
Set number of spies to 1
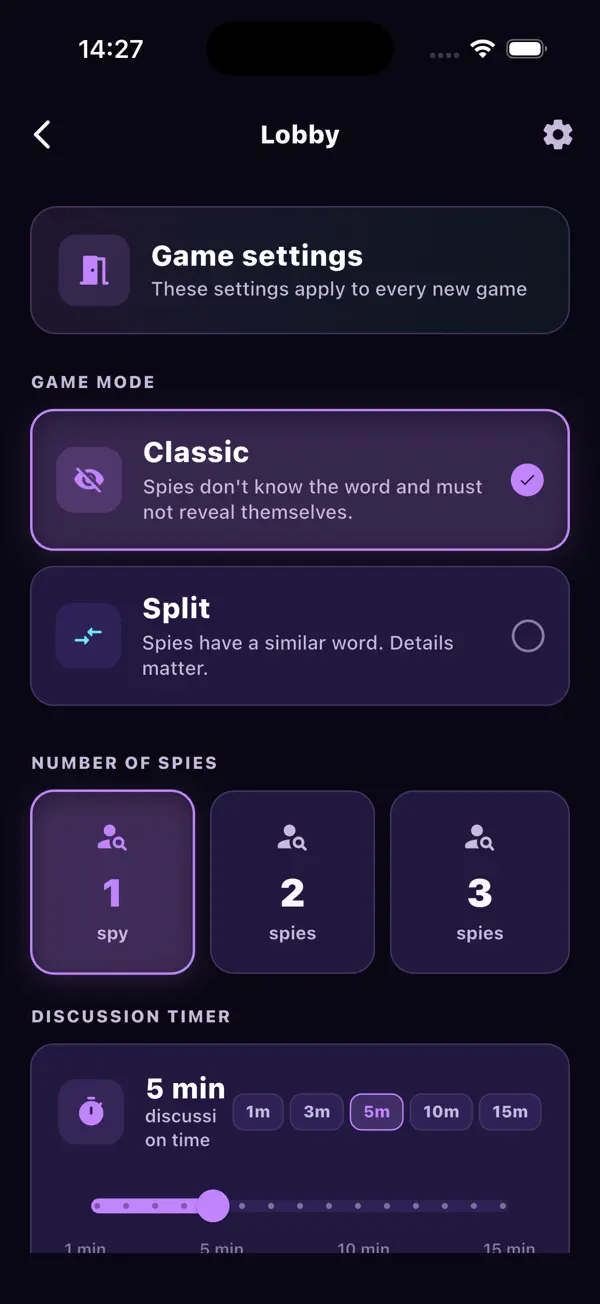pyautogui.click(x=112, y=882)
